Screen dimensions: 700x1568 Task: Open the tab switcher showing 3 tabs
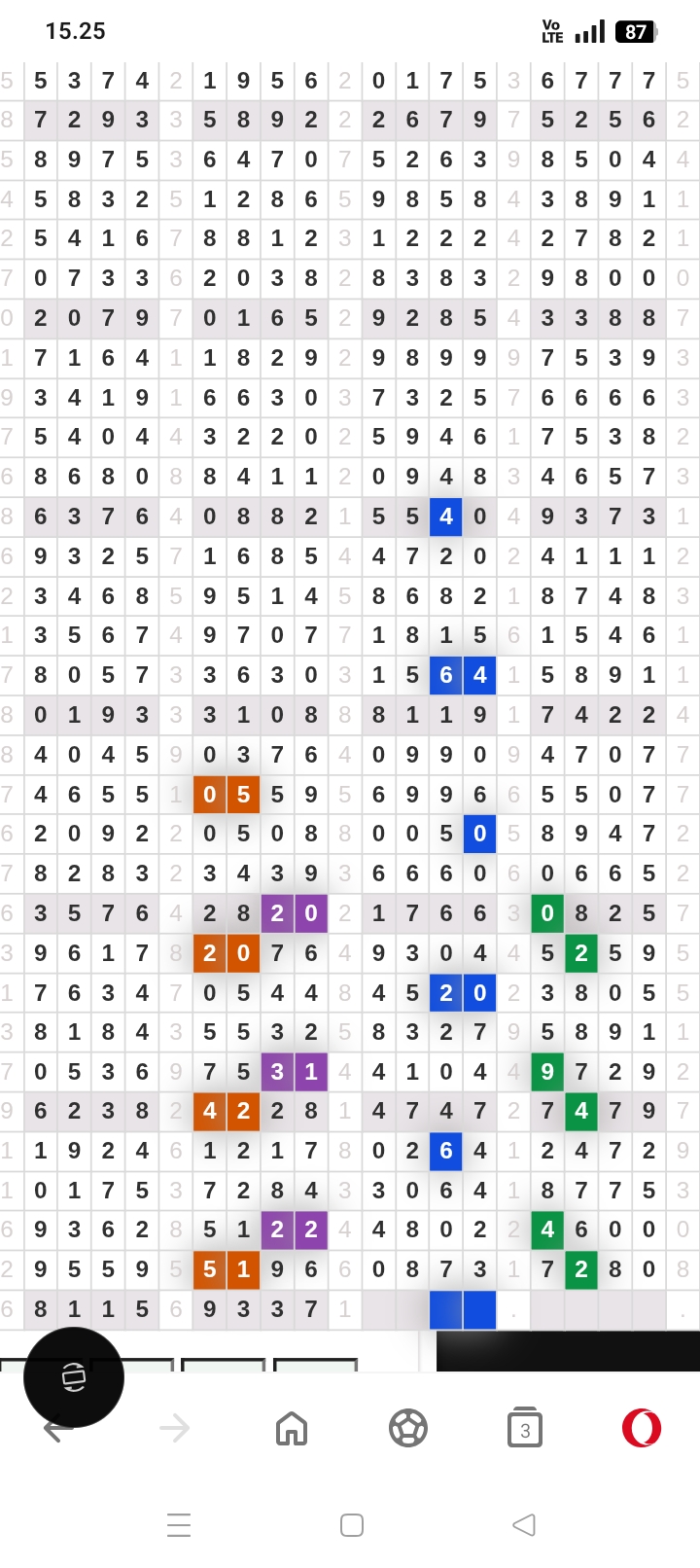[x=525, y=1428]
